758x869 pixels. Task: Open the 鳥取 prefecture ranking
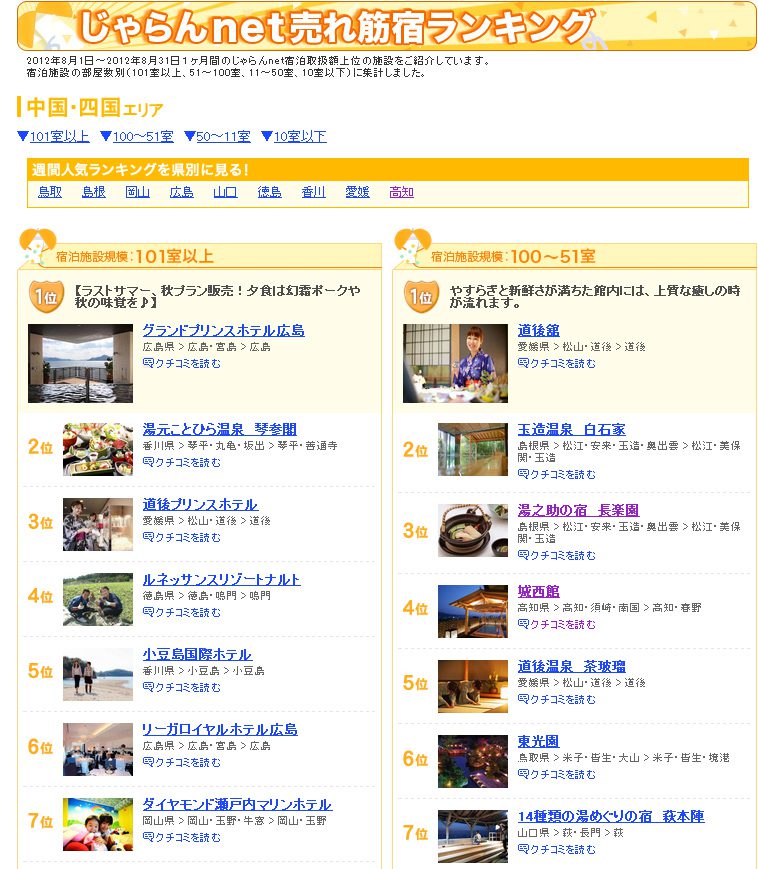pyautogui.click(x=50, y=192)
